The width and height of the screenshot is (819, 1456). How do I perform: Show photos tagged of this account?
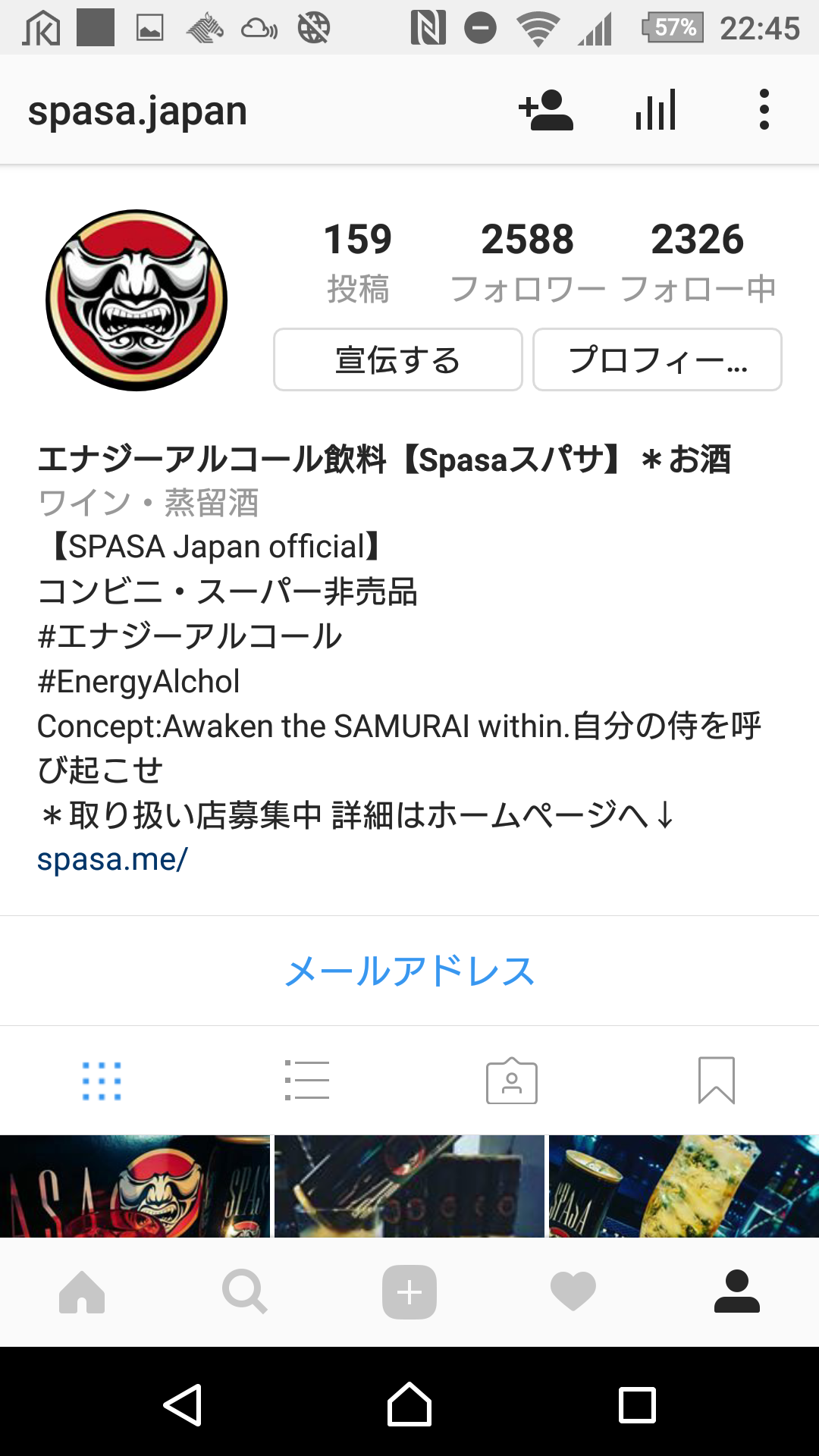(512, 1081)
